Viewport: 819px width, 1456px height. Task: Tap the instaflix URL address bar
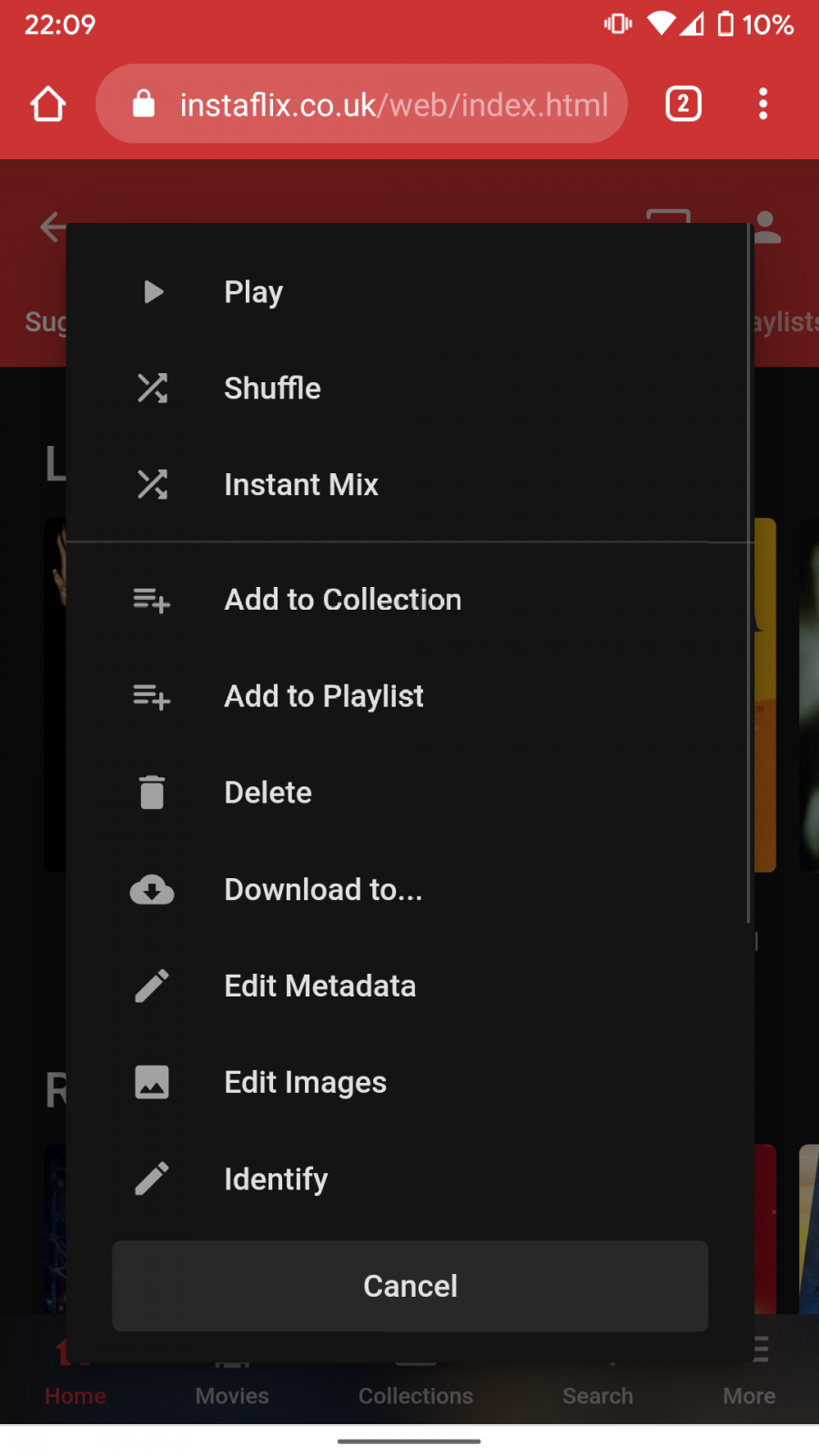click(382, 105)
